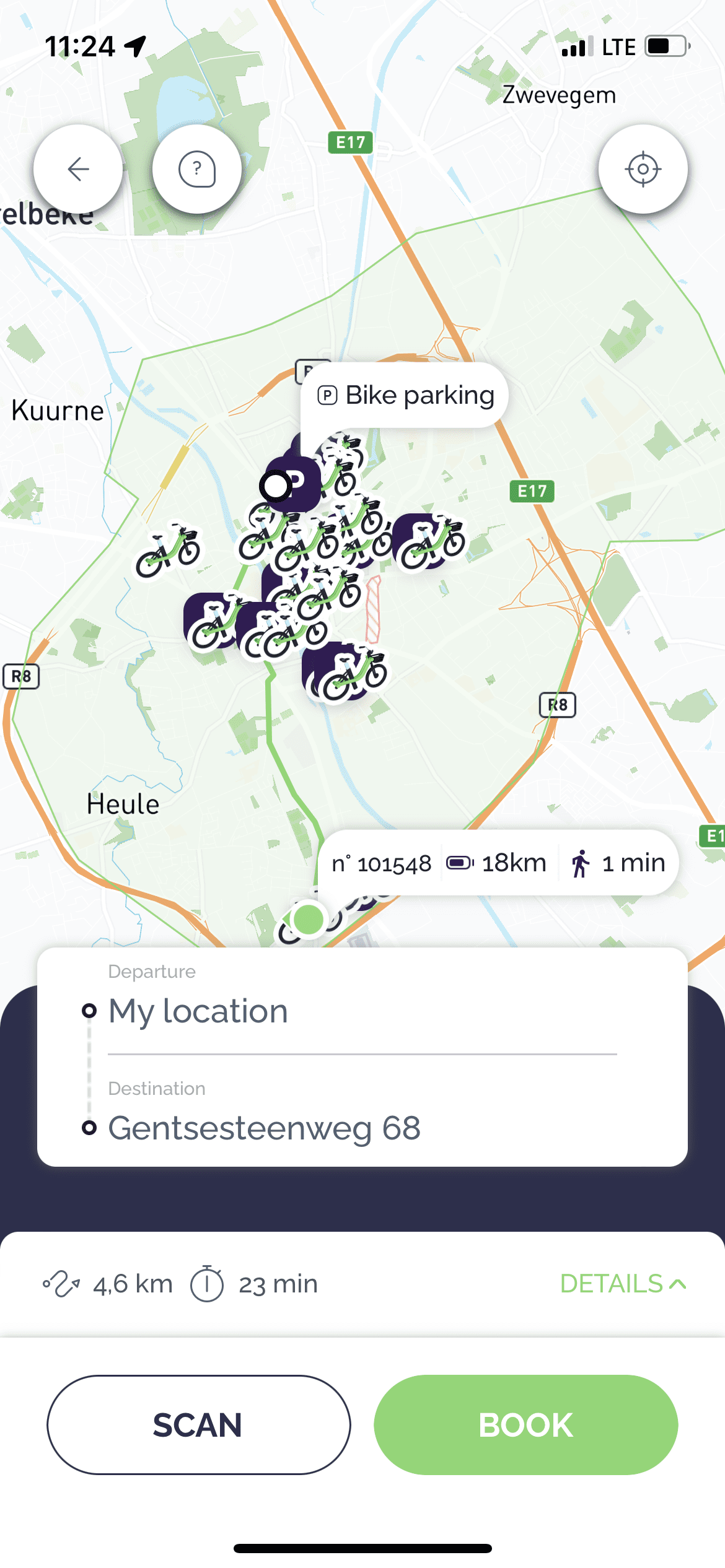The width and height of the screenshot is (725, 1568).
Task: Open the help question mark button
Action: 197,169
